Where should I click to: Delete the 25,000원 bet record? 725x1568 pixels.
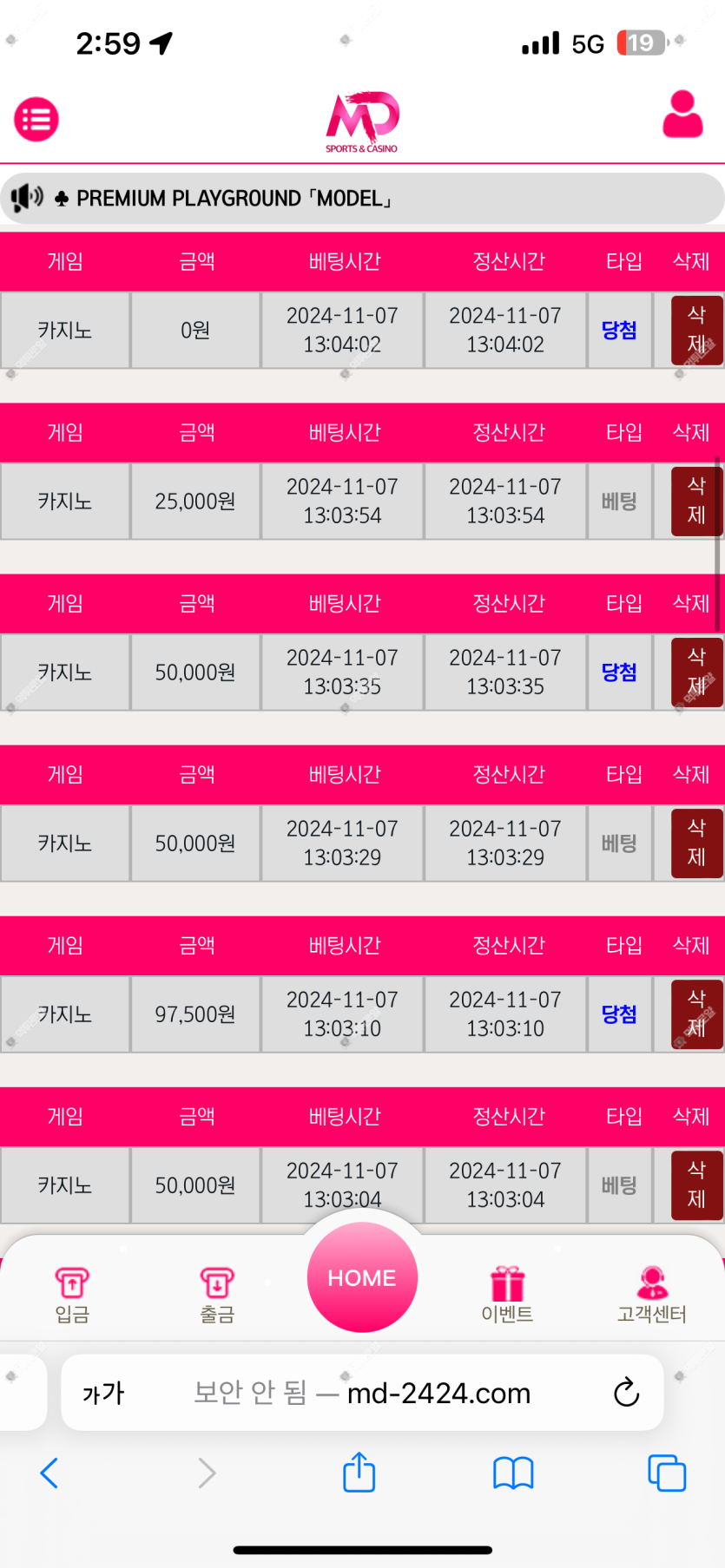coord(696,502)
